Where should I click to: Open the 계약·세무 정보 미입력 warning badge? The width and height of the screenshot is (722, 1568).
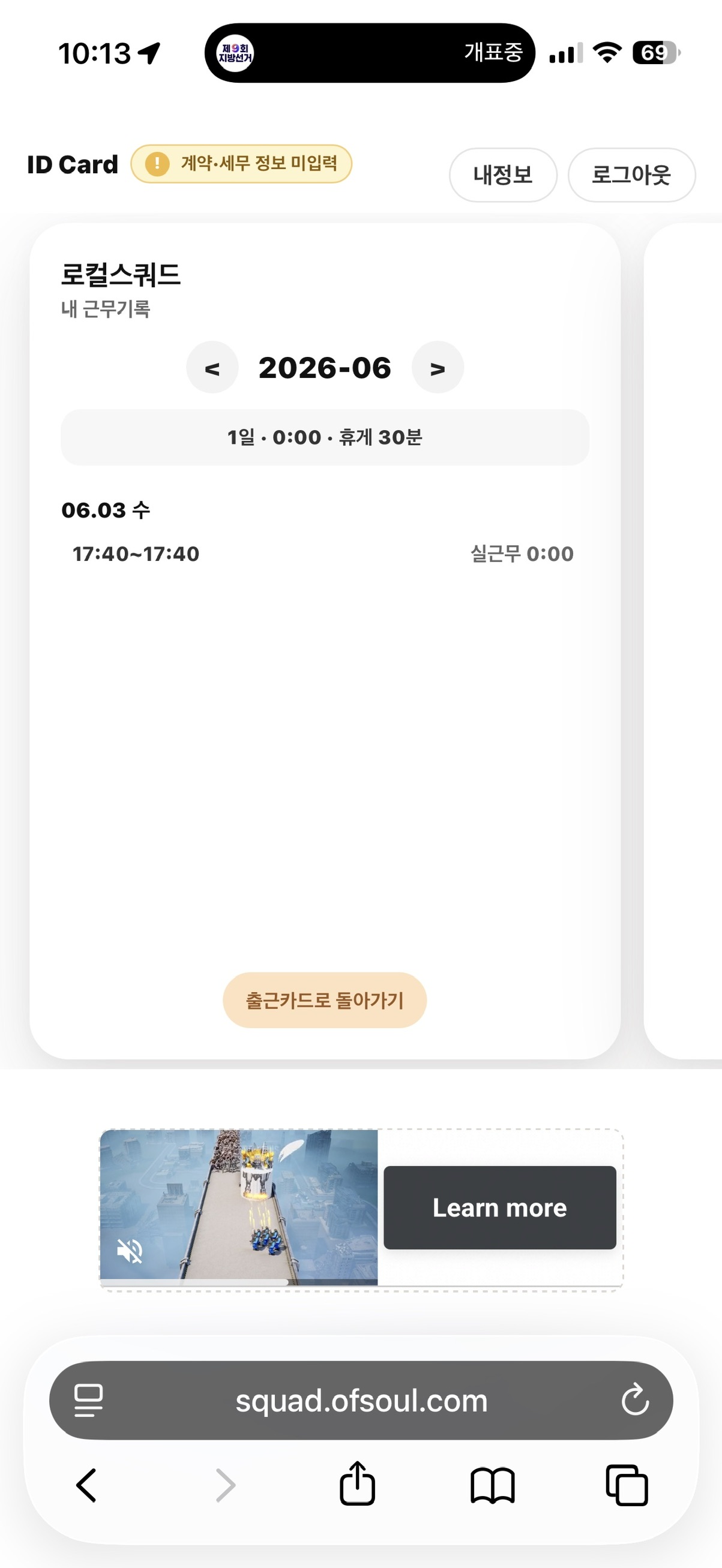click(x=242, y=164)
